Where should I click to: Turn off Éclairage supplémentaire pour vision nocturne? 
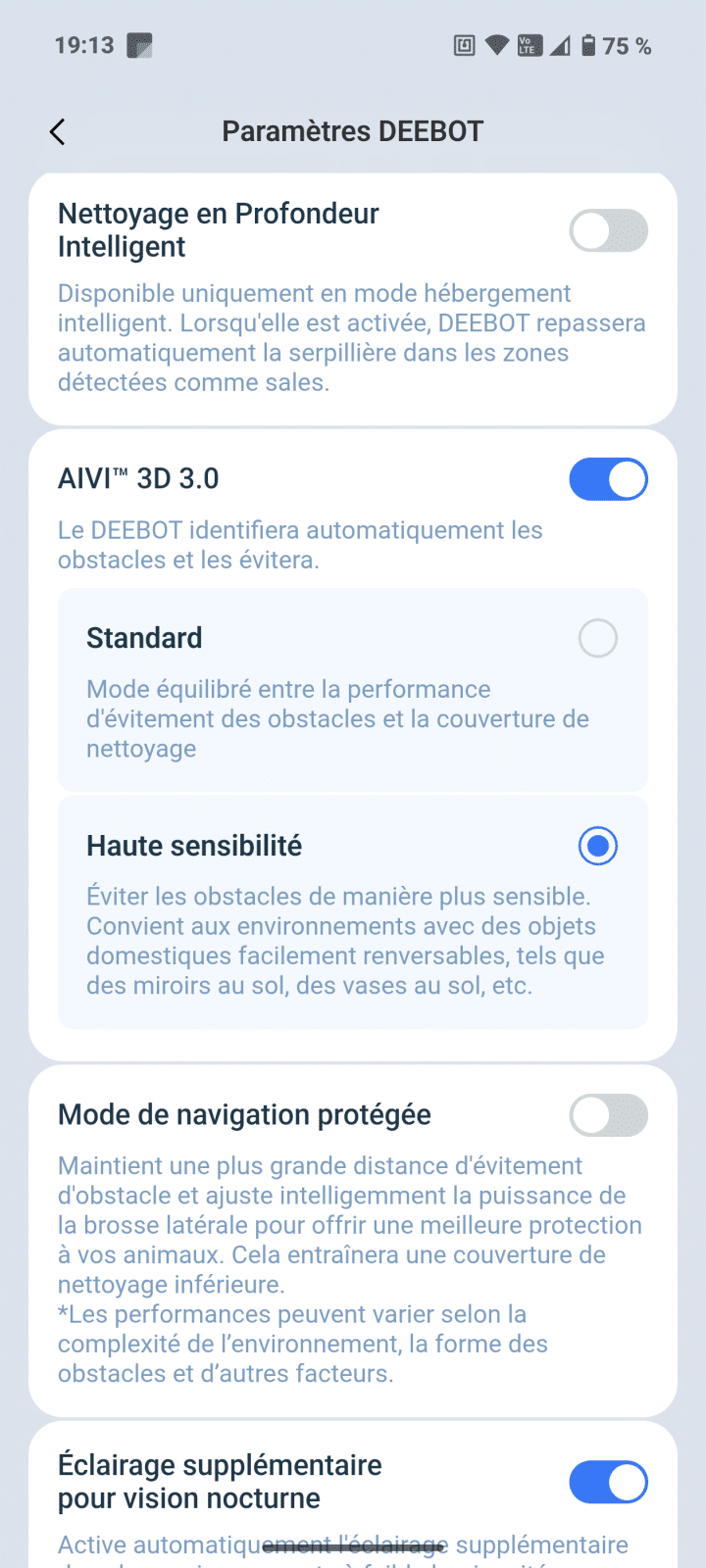coord(608,1482)
